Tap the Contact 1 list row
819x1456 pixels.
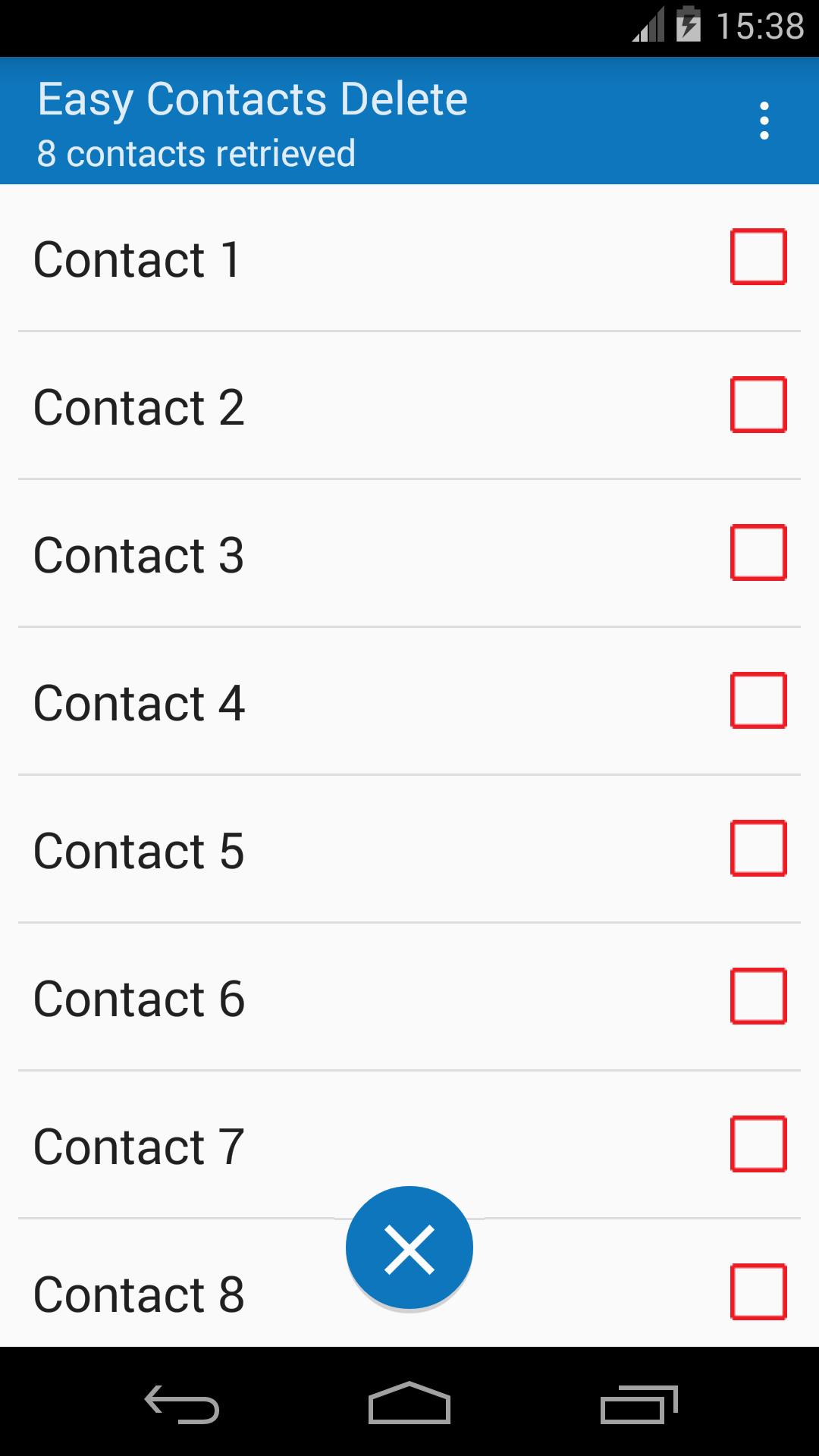click(x=303, y=259)
